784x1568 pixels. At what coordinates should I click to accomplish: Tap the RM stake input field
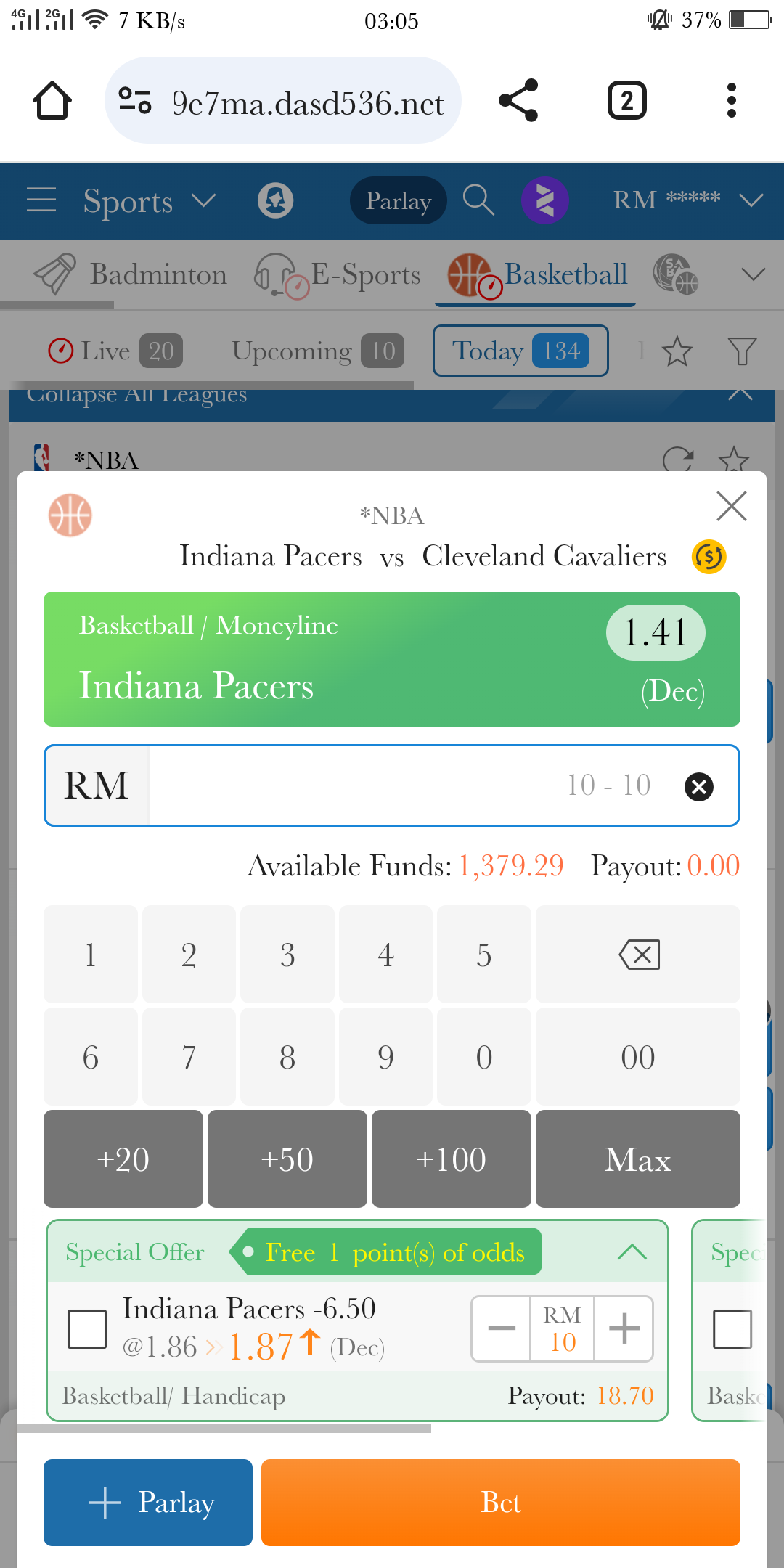click(x=407, y=785)
